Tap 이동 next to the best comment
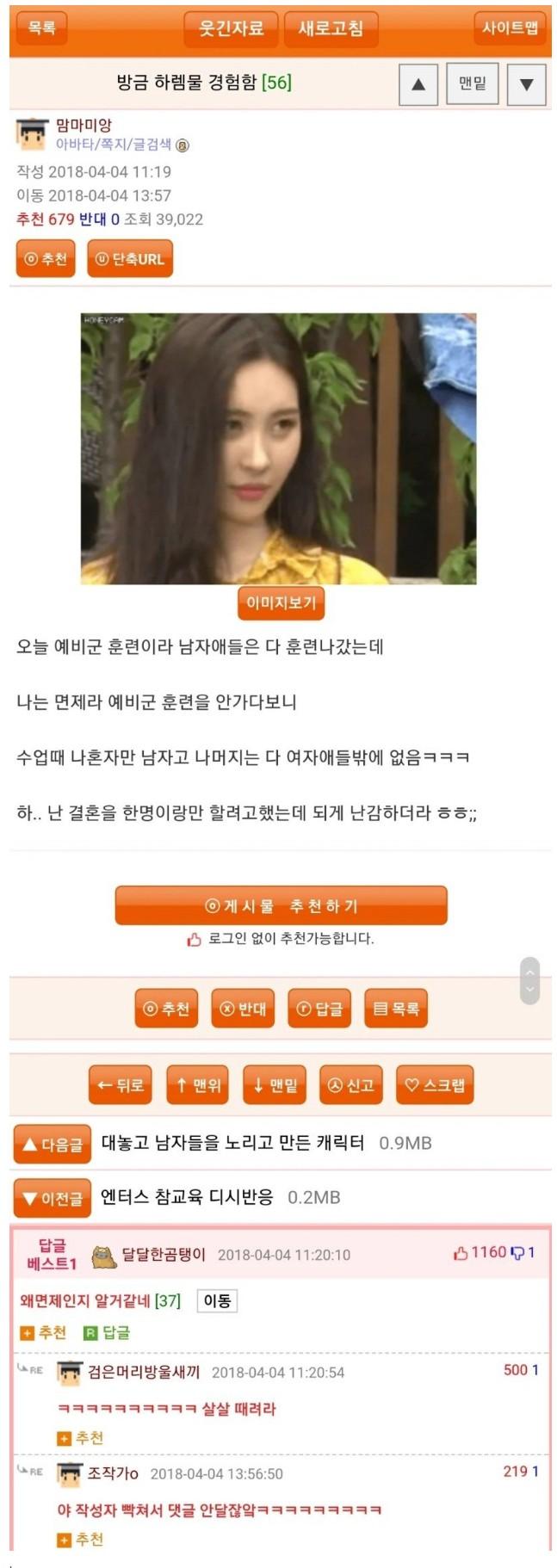Viewport: 557px width, 1568px height. click(217, 1300)
